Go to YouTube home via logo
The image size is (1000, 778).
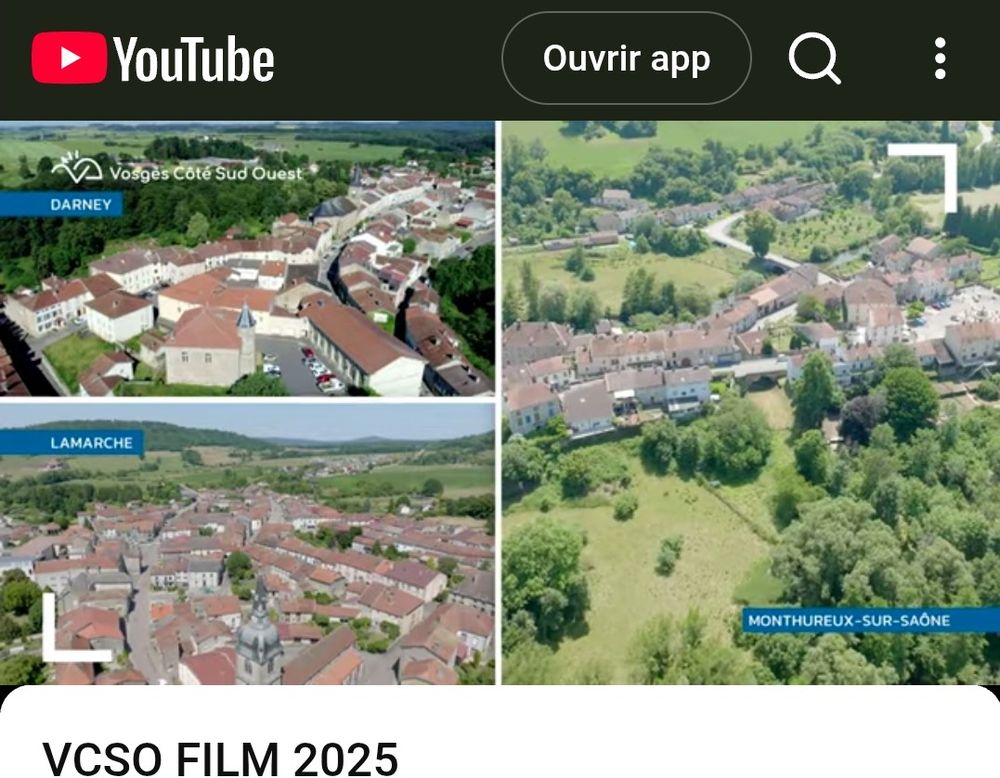(x=153, y=59)
